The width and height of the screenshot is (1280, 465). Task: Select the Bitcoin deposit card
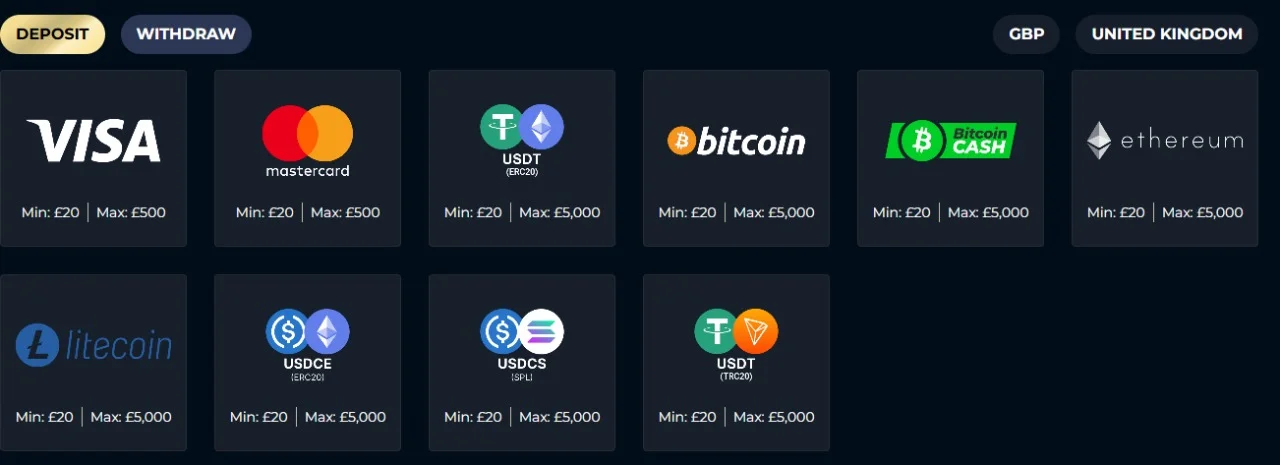click(x=736, y=158)
